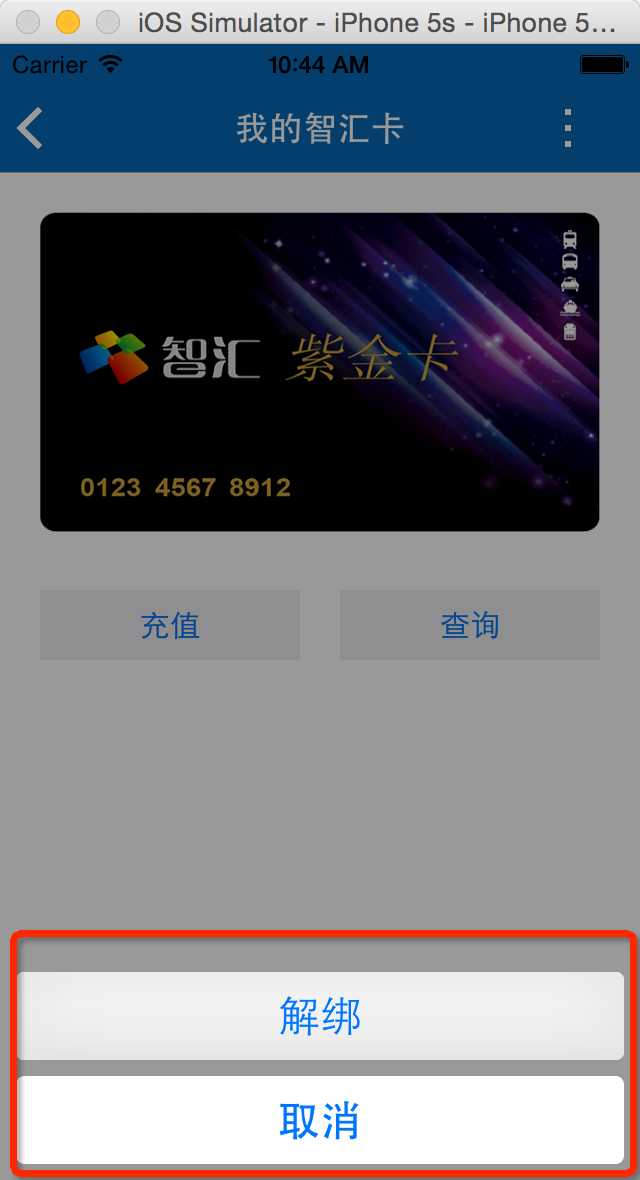Image resolution: width=640 pixels, height=1180 pixels.
Task: Go back using the header arrow
Action: pyautogui.click(x=31, y=129)
